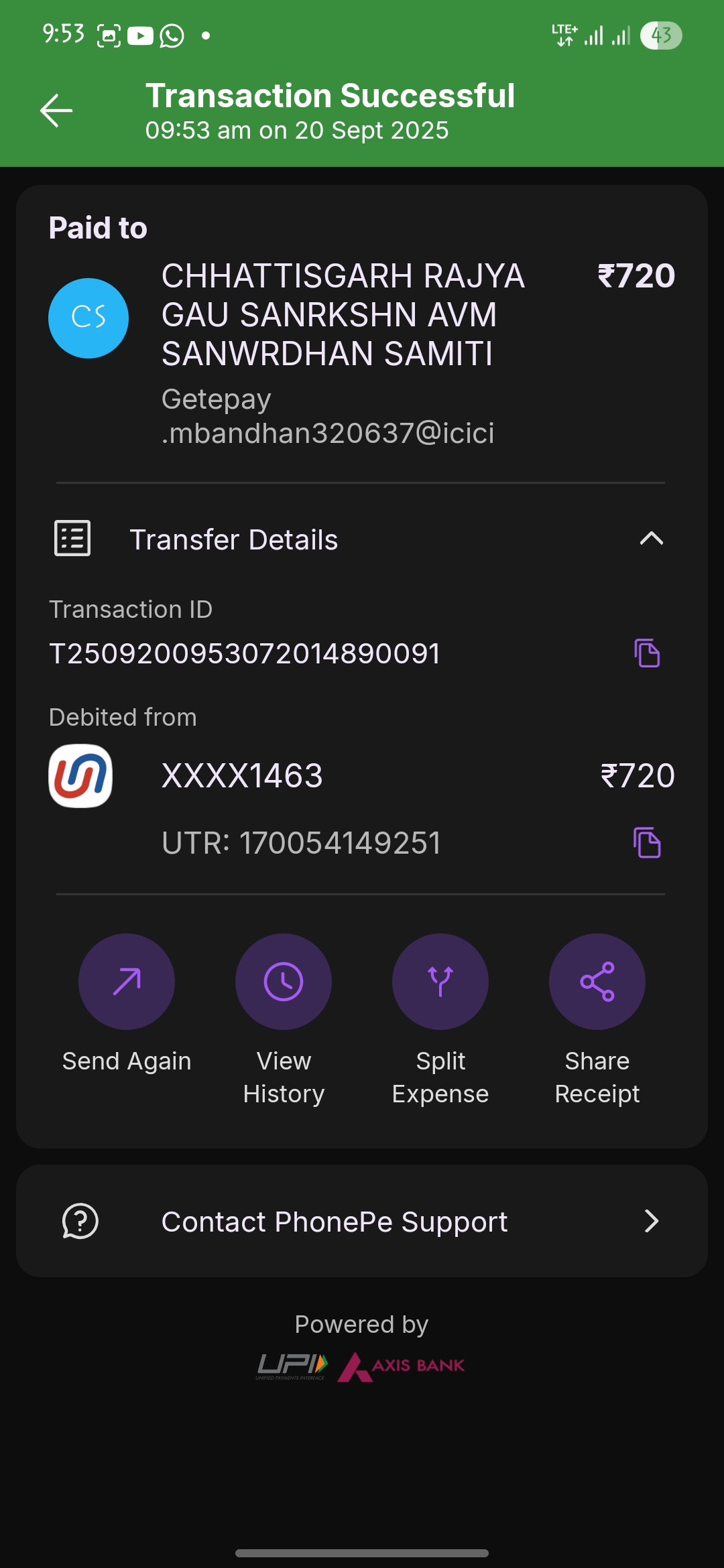724x1568 pixels.
Task: Go back using the top arrow
Action: point(56,111)
